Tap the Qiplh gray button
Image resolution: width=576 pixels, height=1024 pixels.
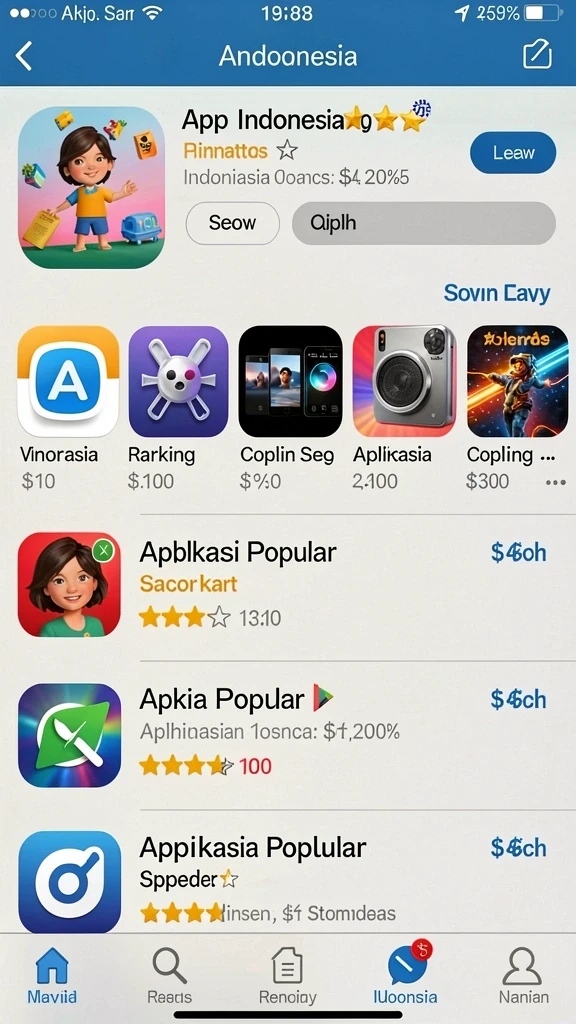tap(423, 223)
